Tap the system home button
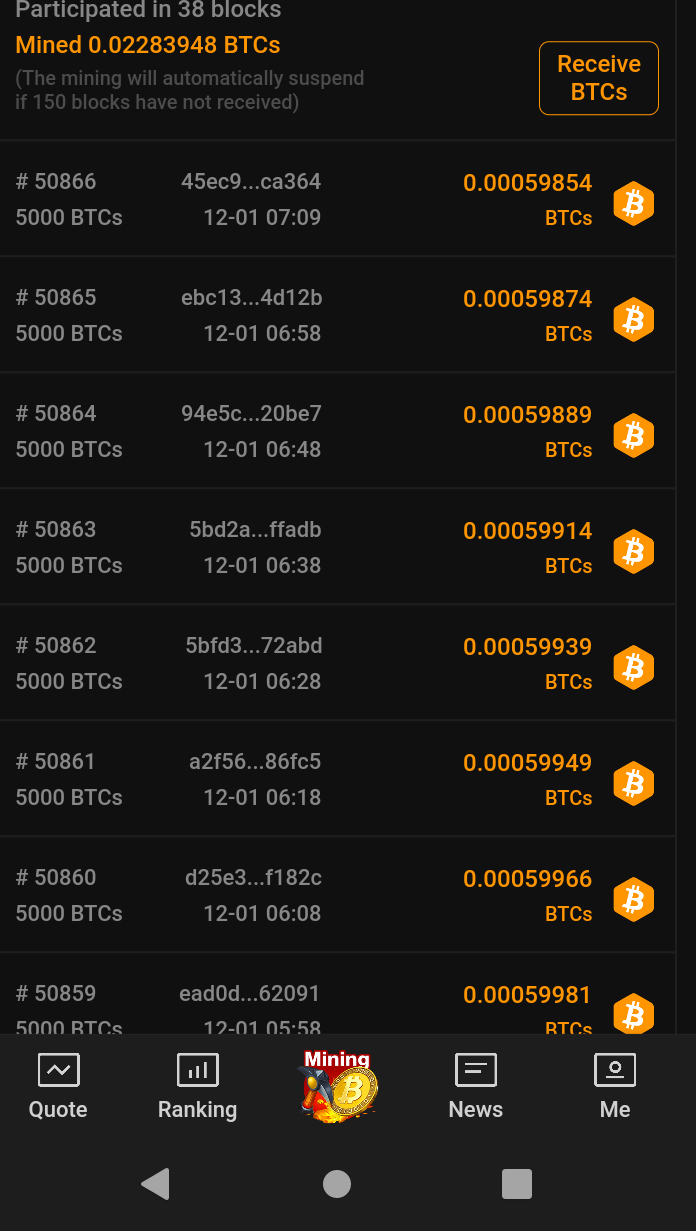The height and width of the screenshot is (1231, 696). click(x=337, y=1184)
